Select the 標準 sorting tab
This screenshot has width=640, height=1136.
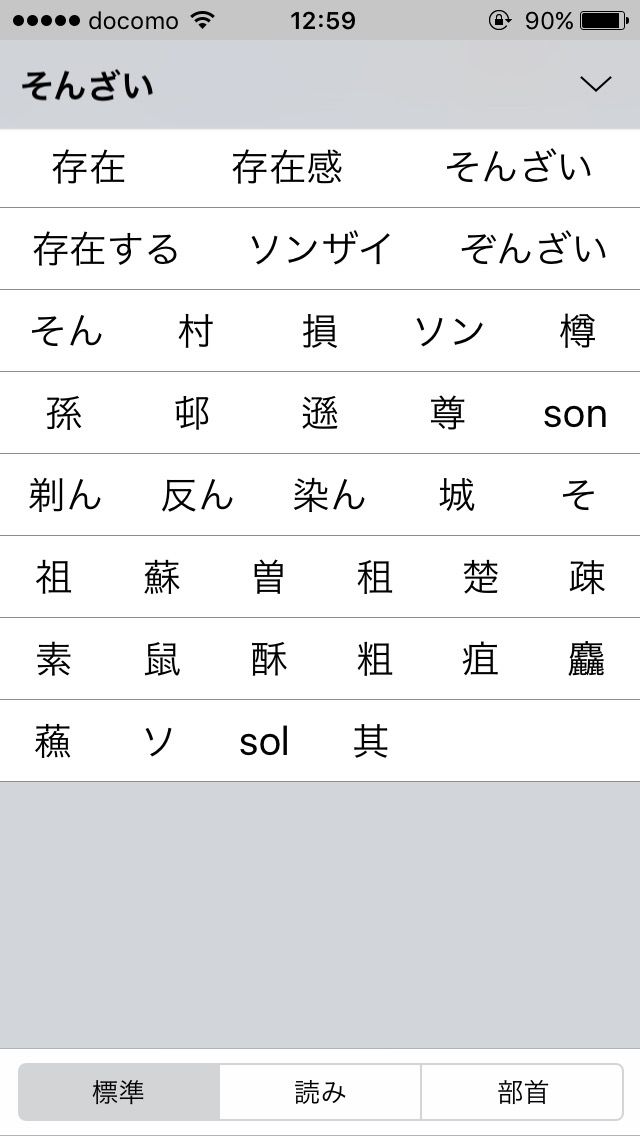119,1092
